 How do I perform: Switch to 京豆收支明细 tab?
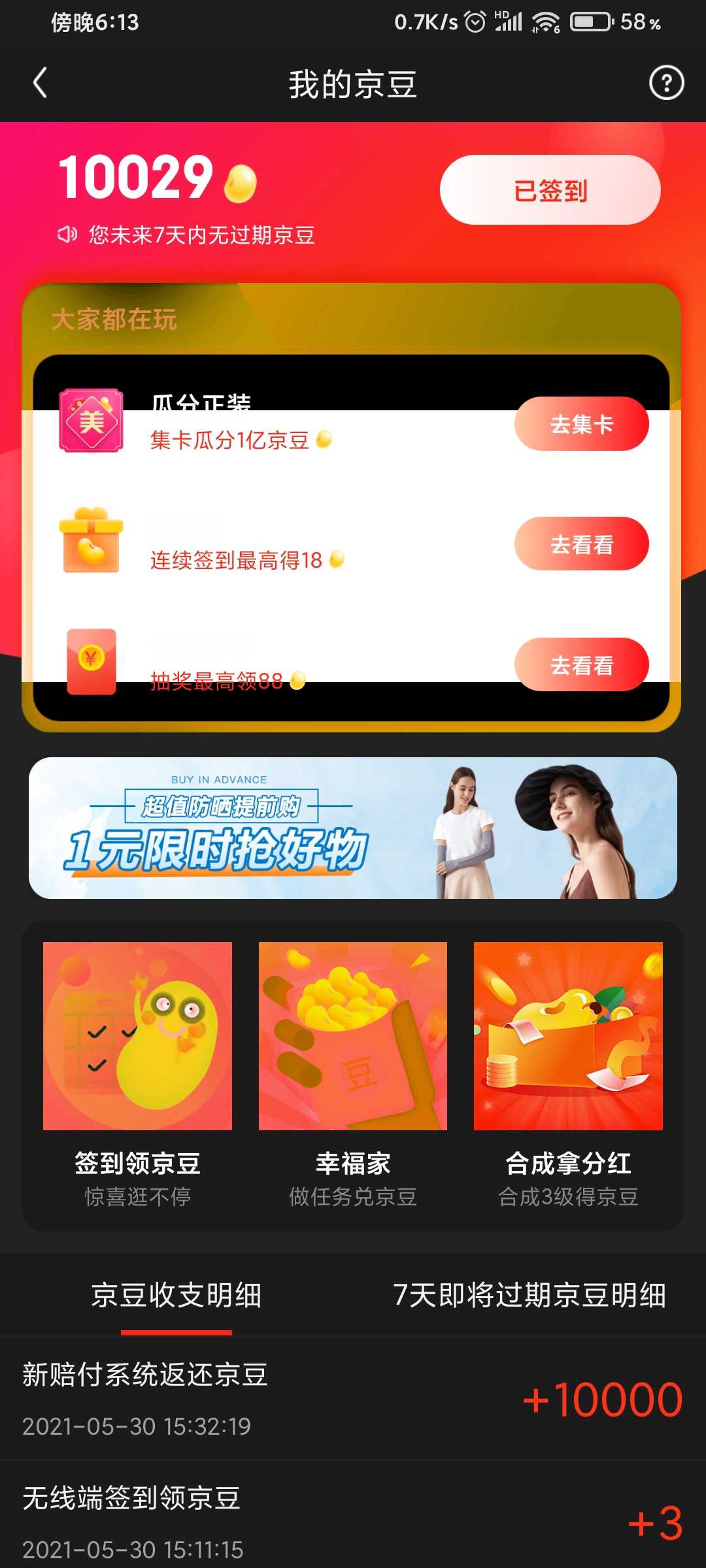point(176,1295)
